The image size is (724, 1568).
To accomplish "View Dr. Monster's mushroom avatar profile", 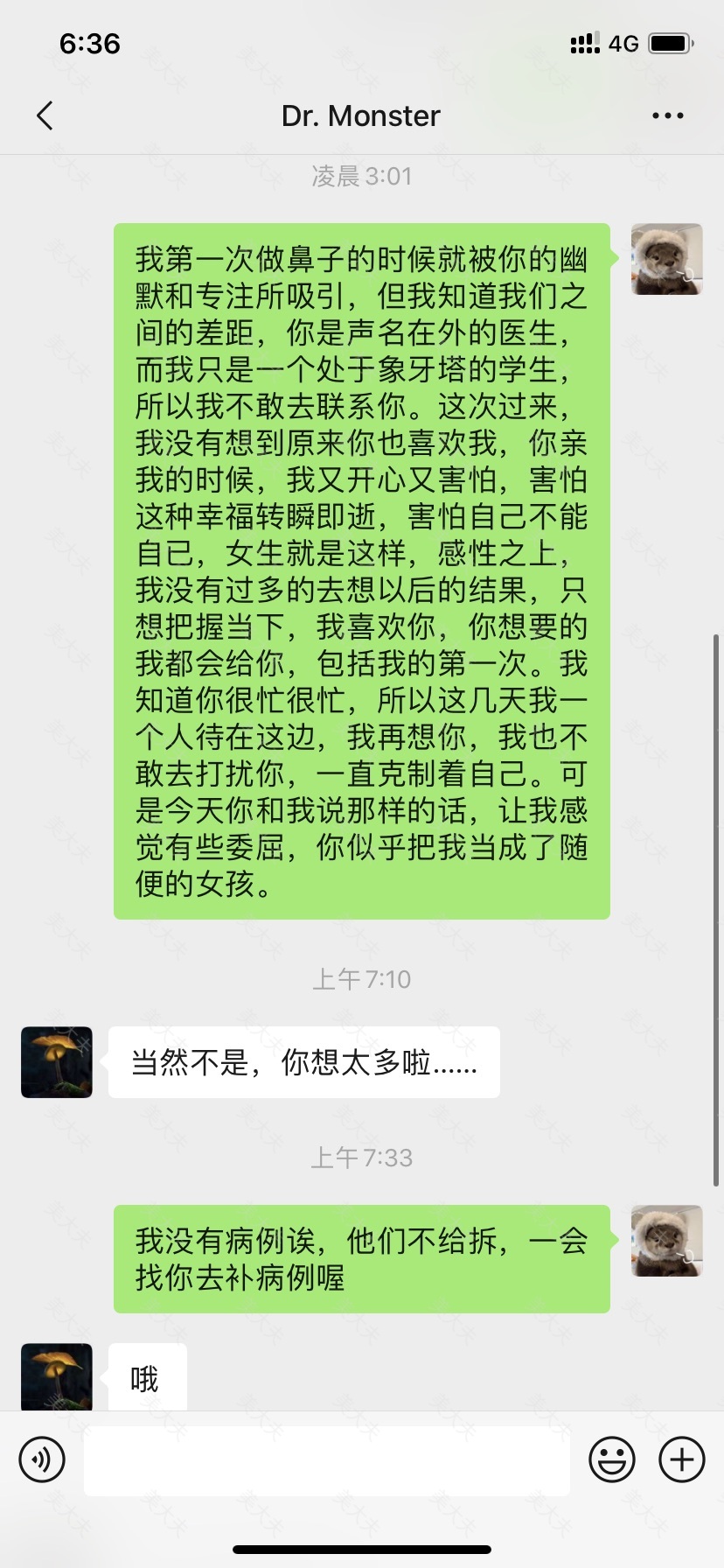I will click(57, 1062).
